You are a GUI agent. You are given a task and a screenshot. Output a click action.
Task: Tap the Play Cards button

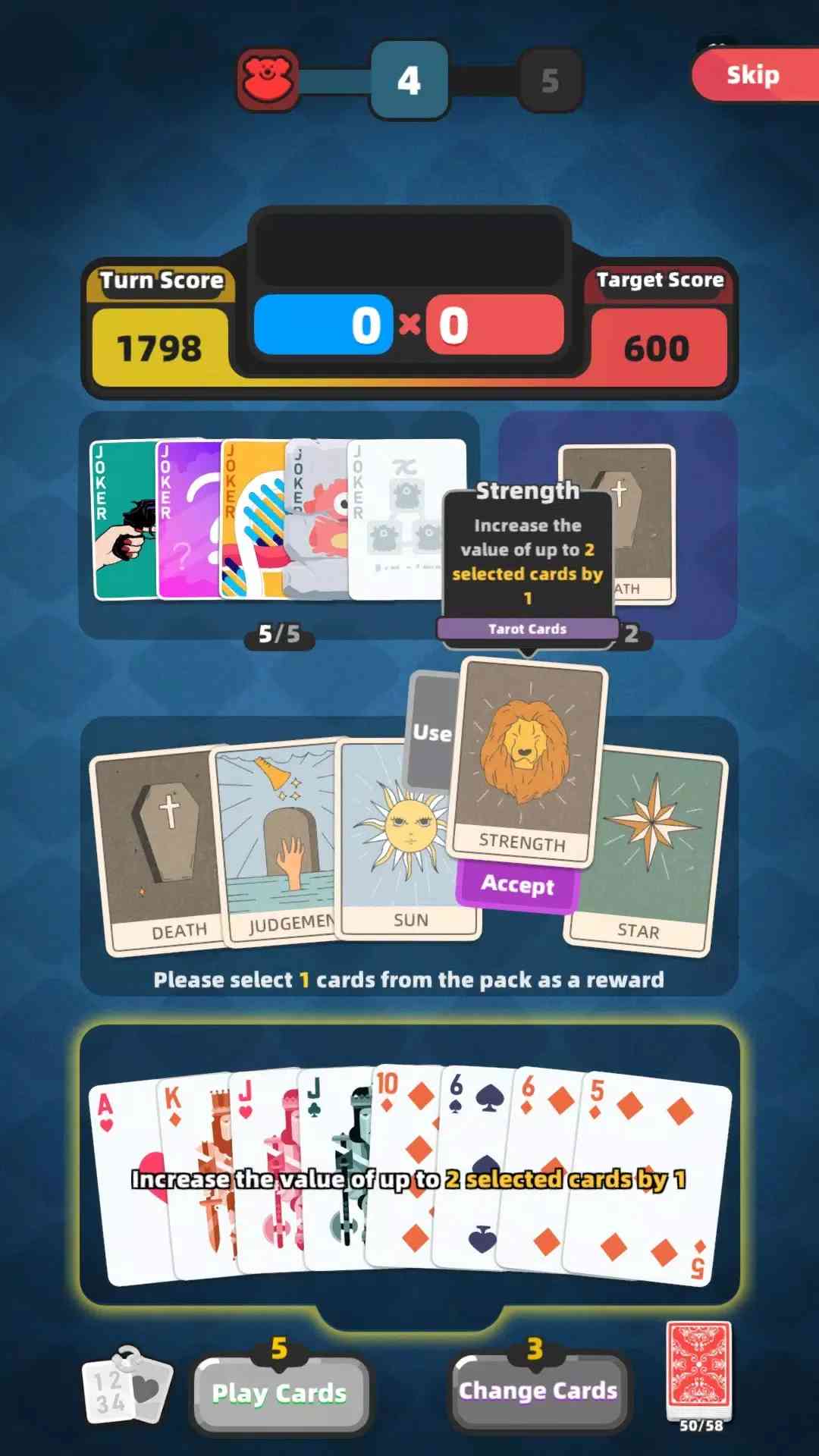pyautogui.click(x=279, y=1392)
